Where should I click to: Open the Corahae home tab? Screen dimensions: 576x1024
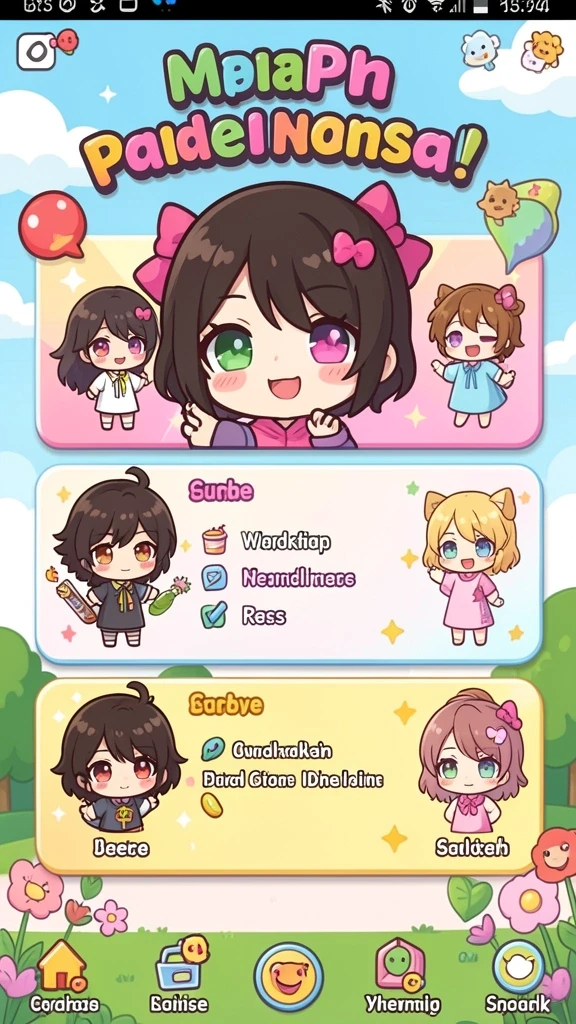tap(64, 976)
